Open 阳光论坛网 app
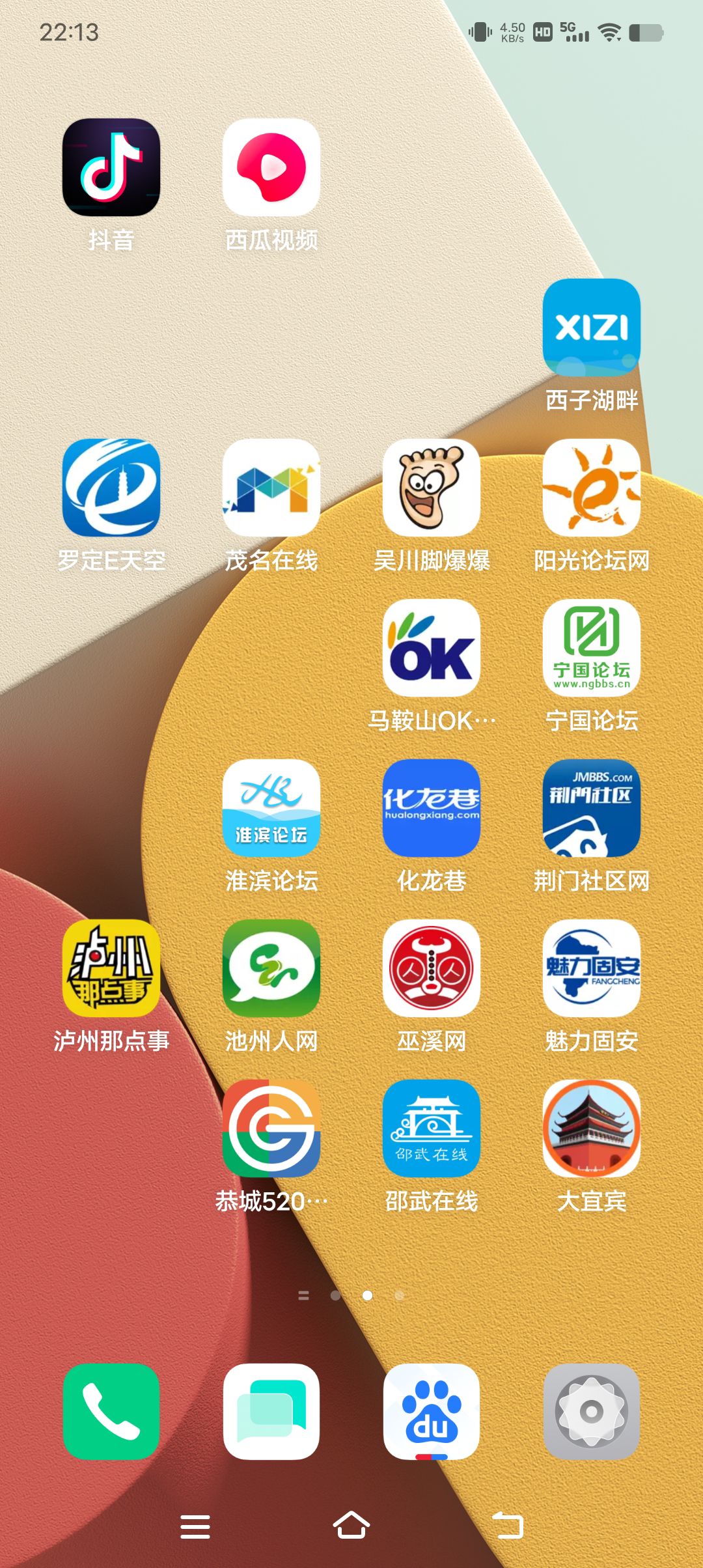Image resolution: width=703 pixels, height=1568 pixels. [x=591, y=488]
